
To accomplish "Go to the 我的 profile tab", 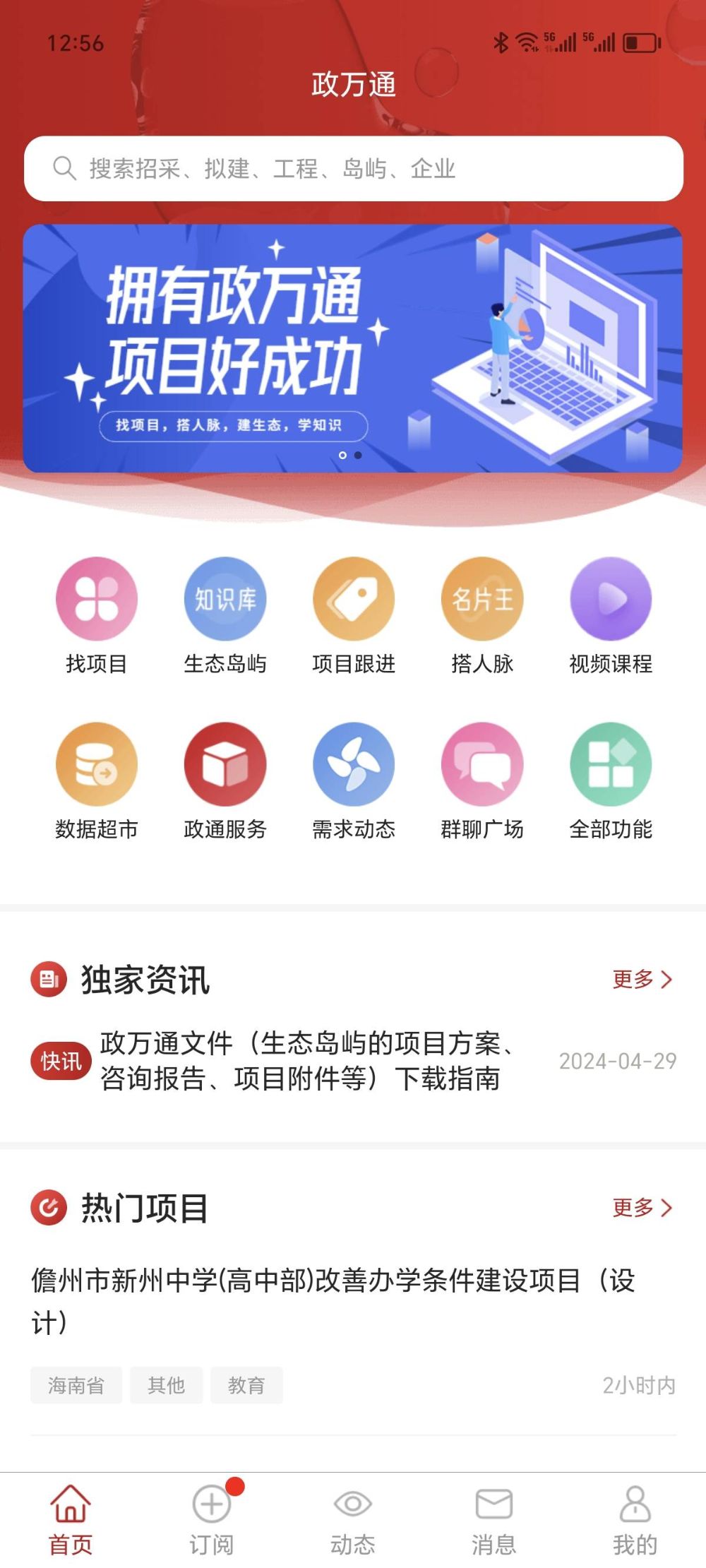I will pyautogui.click(x=635, y=1519).
